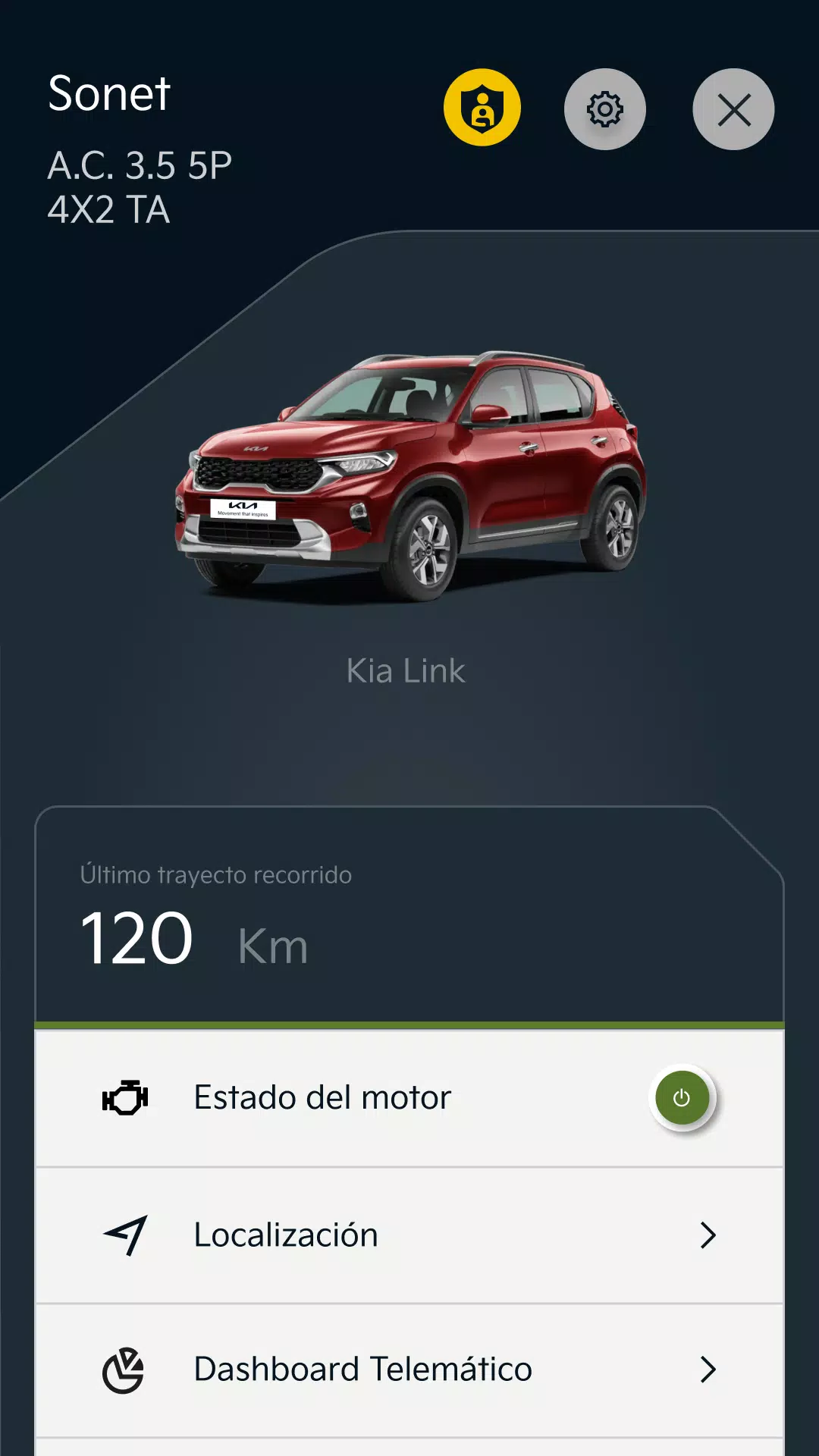Open the settings gear icon
Screen dimensions: 819x1456
click(606, 108)
